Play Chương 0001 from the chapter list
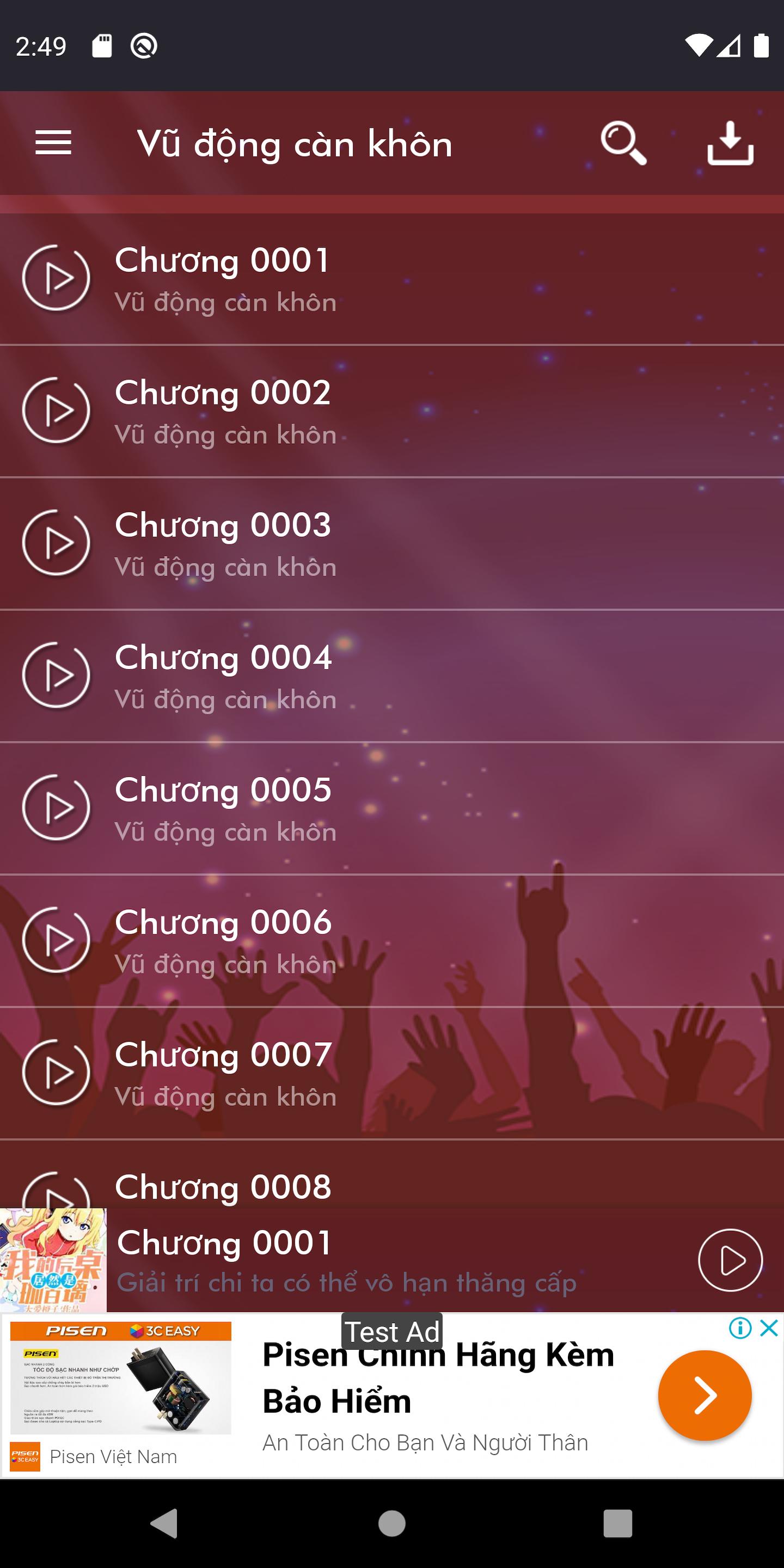Viewport: 784px width, 1568px height. point(56,278)
